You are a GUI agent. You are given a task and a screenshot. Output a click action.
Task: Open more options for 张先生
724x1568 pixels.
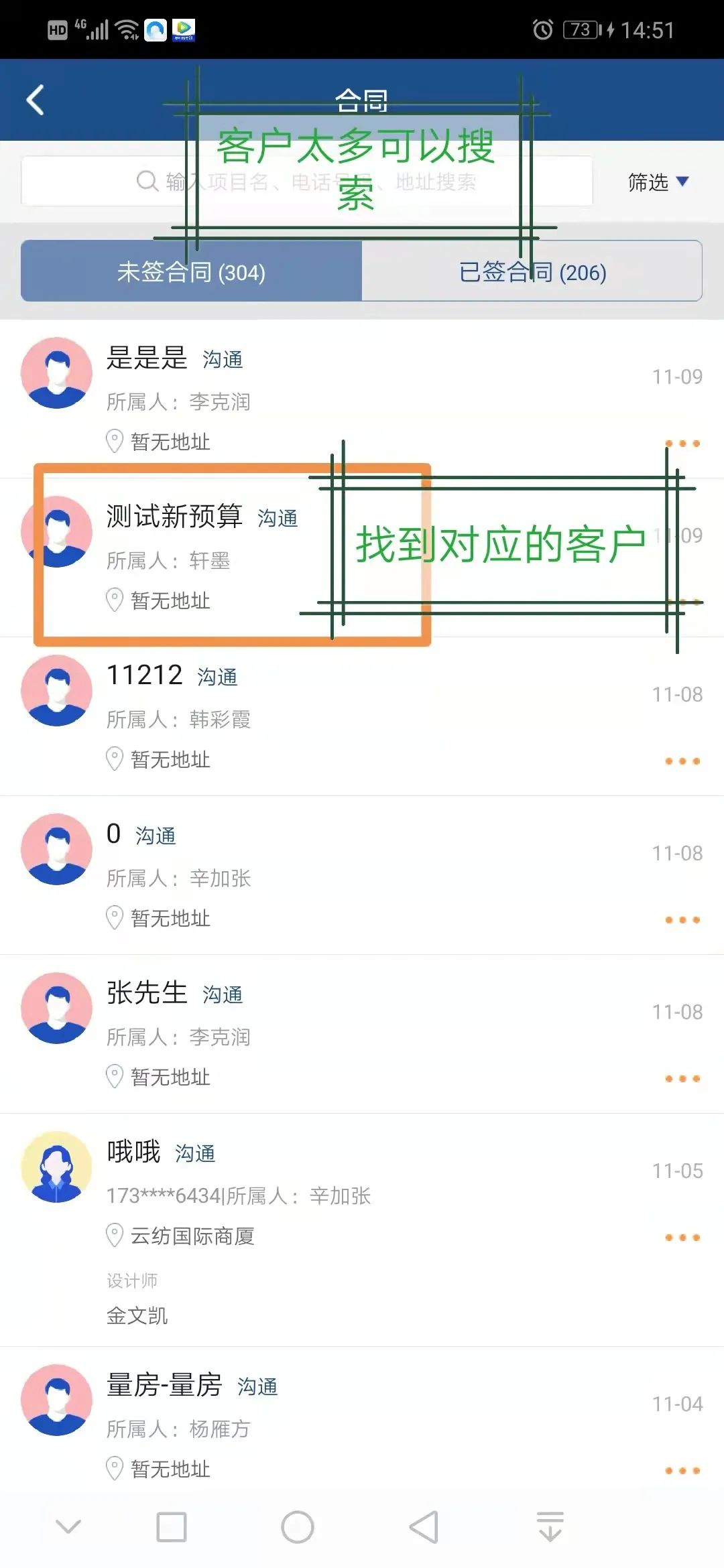pos(682,1079)
